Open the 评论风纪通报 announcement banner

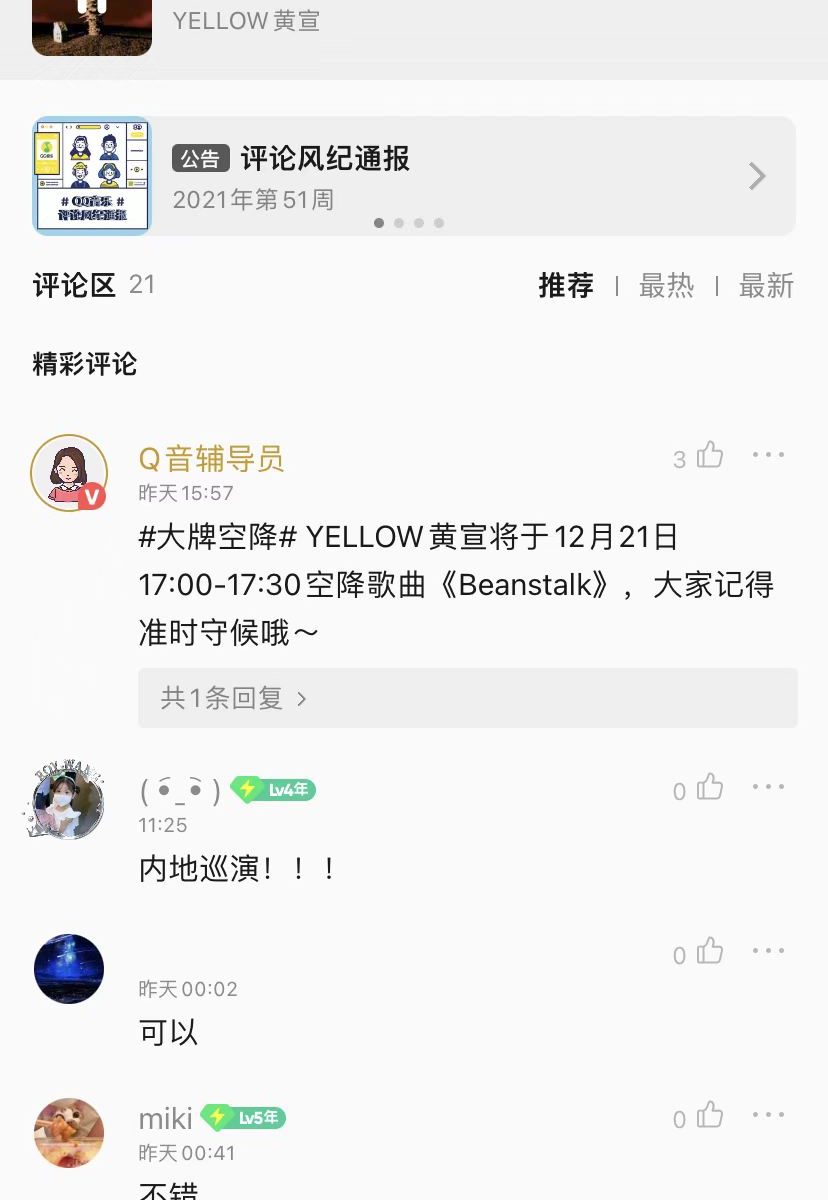tap(414, 176)
